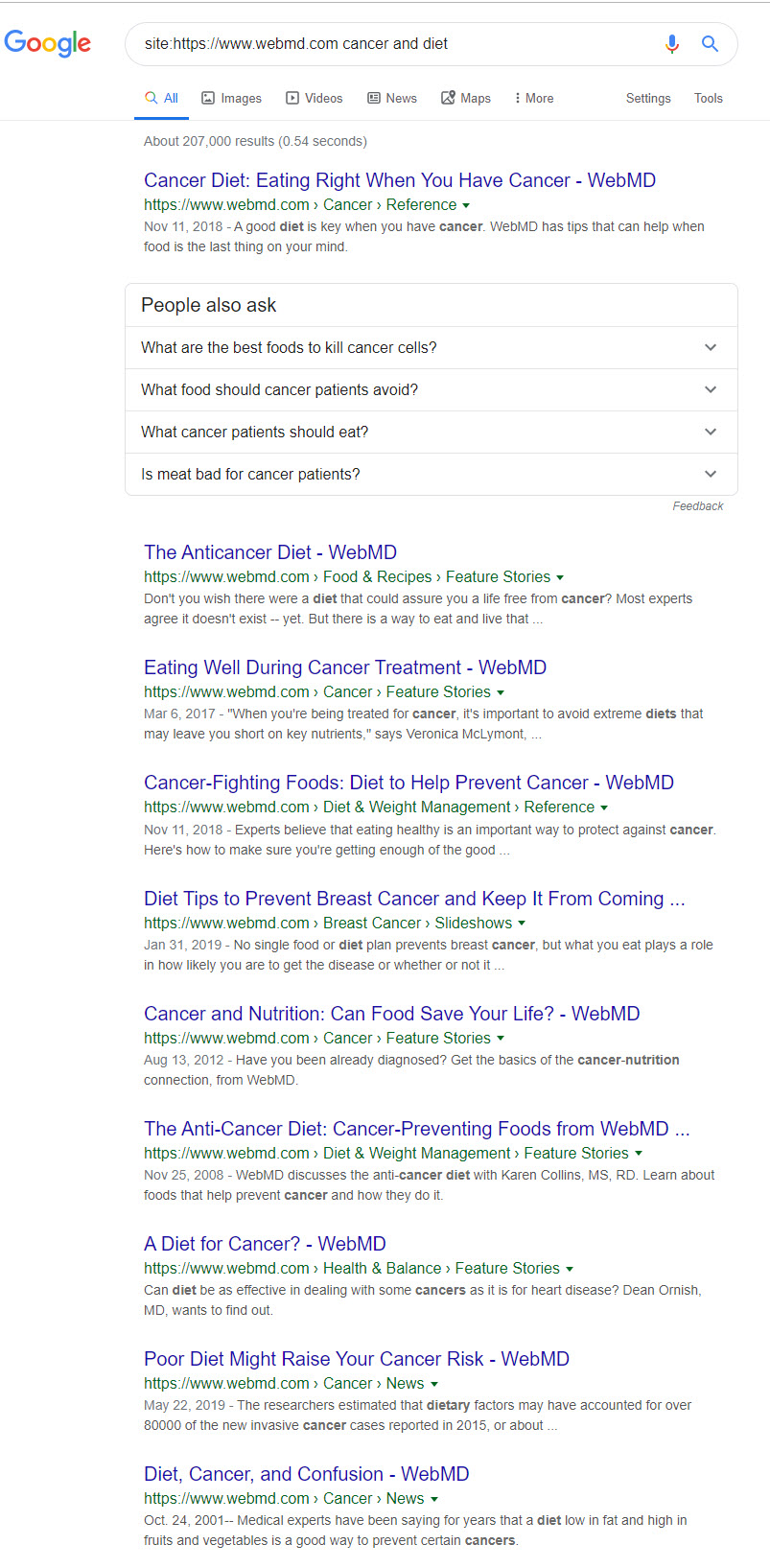Viewport: 770px width, 1568px height.
Task: Go to Google home via the logo
Action: [x=48, y=43]
